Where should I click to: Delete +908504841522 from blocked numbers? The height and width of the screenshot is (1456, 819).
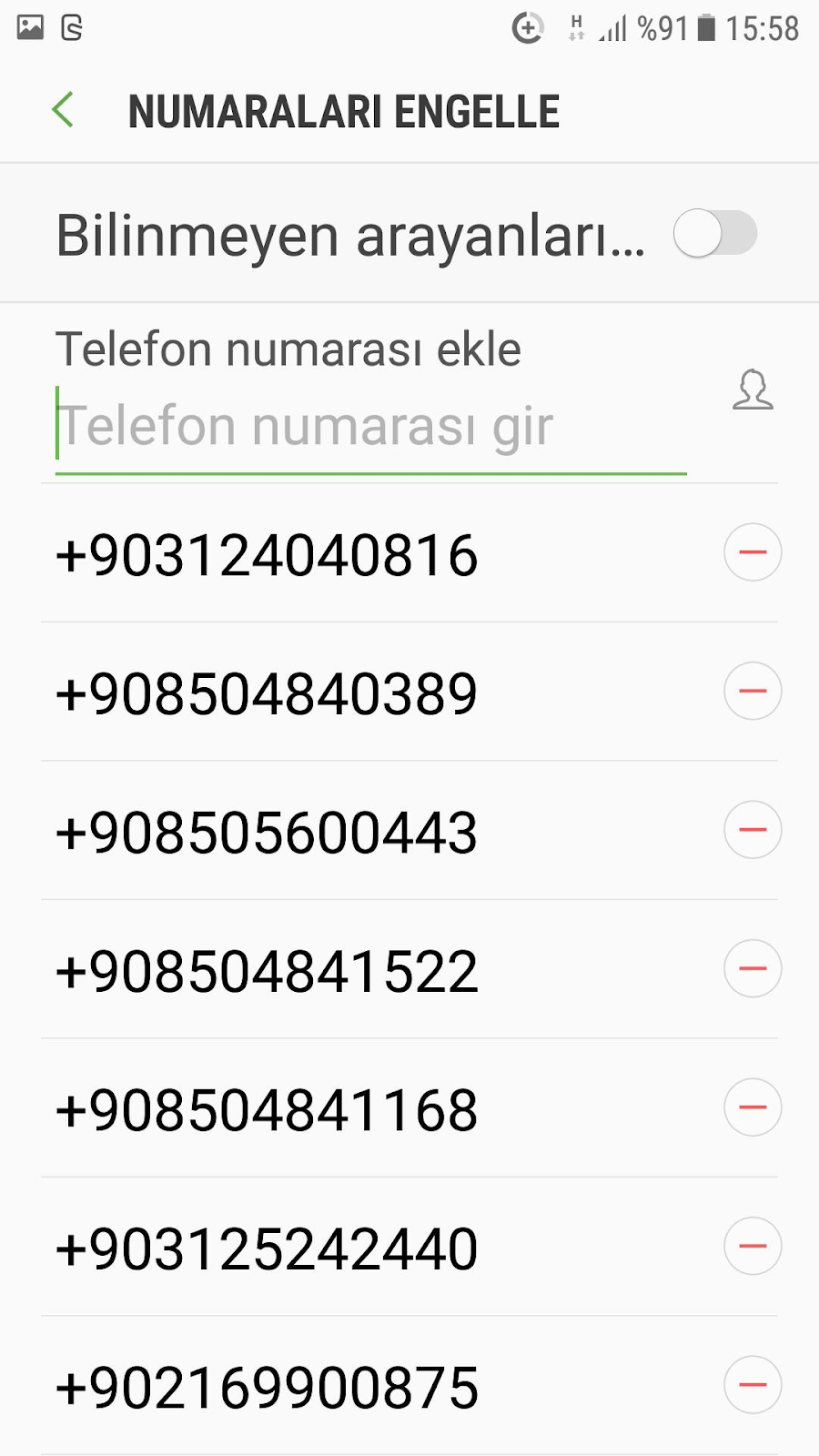(x=753, y=969)
